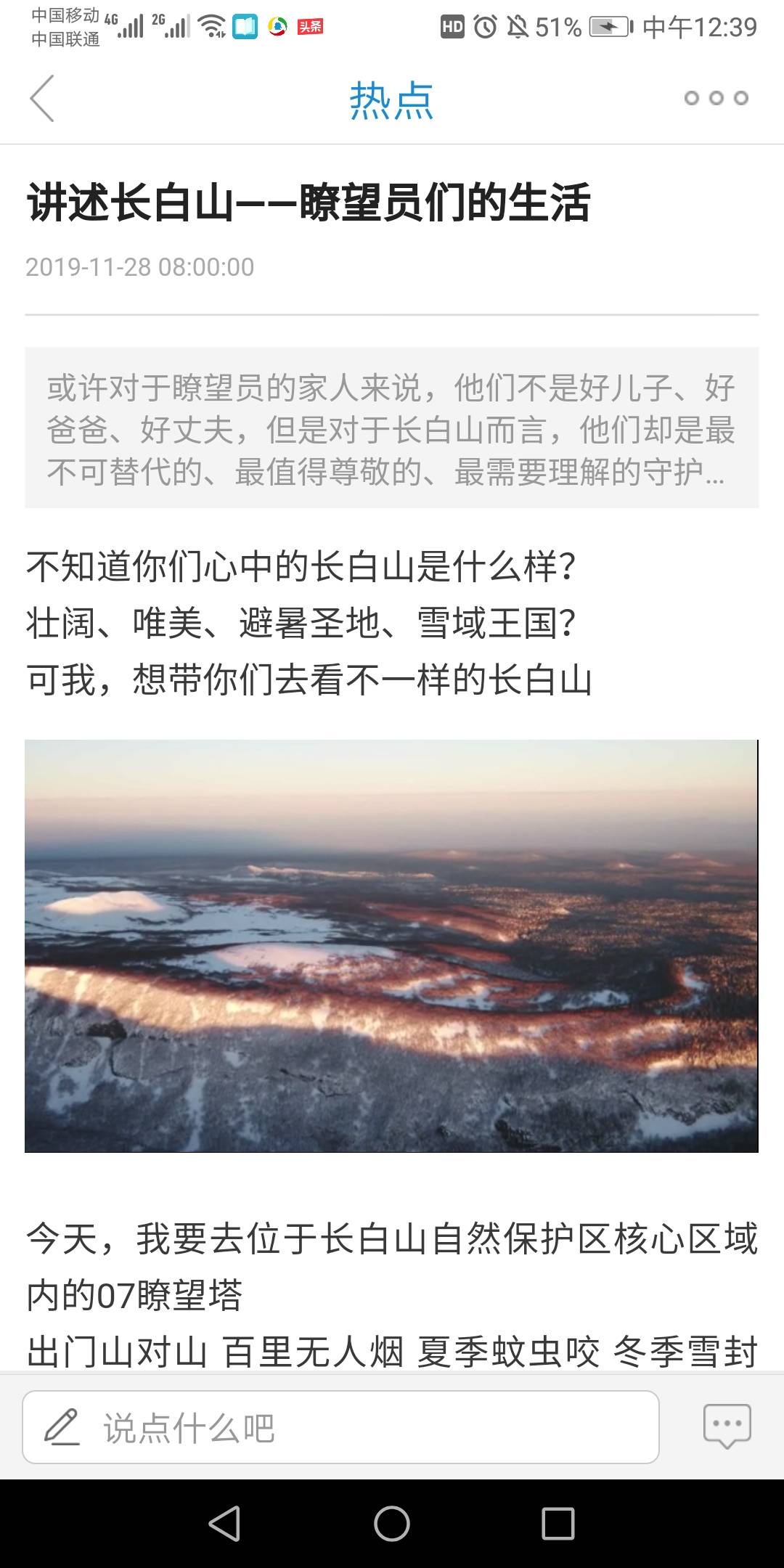
Task: Open the snowy Changbai Mountain image
Action: [x=391, y=945]
